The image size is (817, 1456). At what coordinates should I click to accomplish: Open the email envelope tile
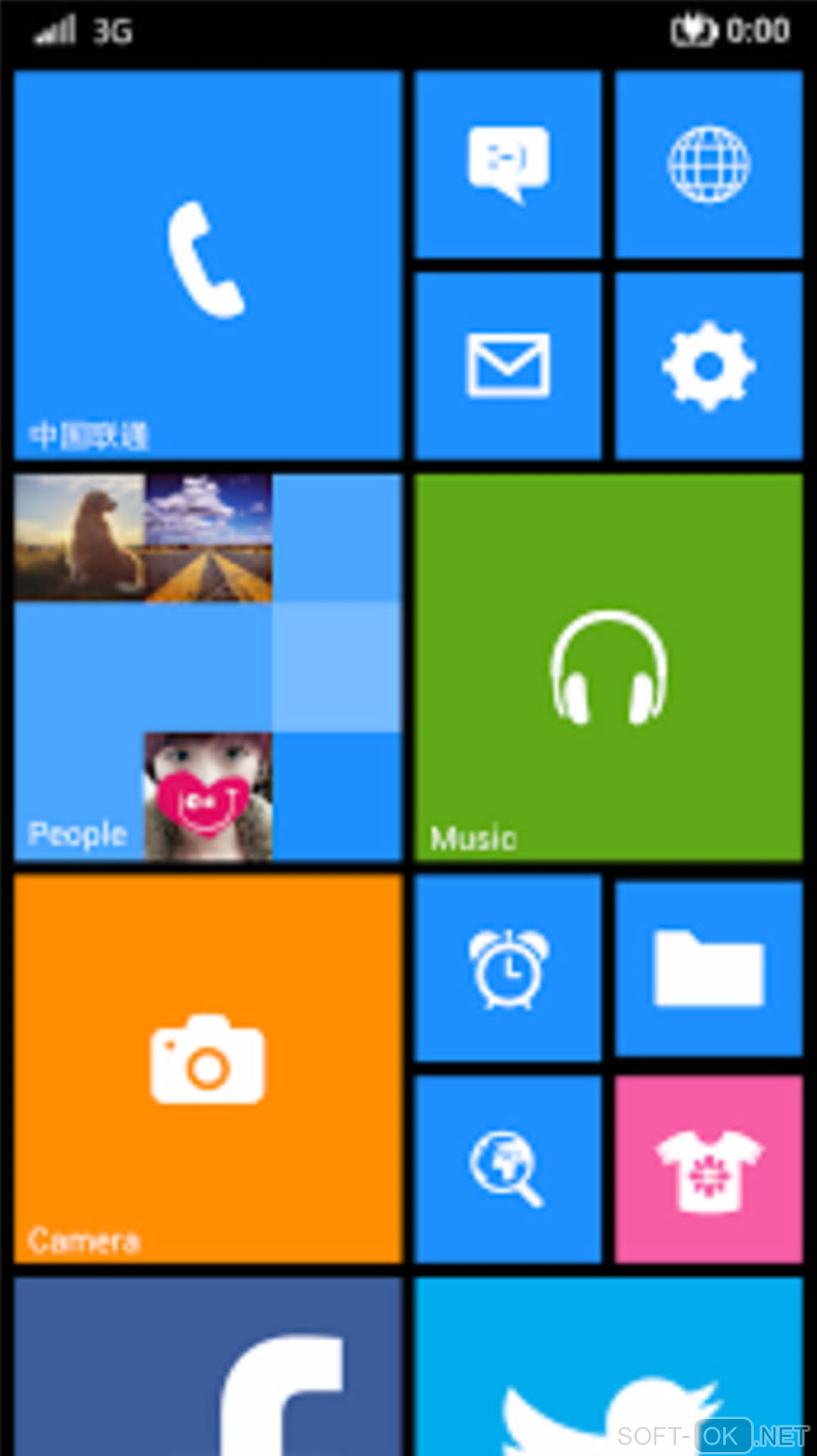tap(508, 365)
